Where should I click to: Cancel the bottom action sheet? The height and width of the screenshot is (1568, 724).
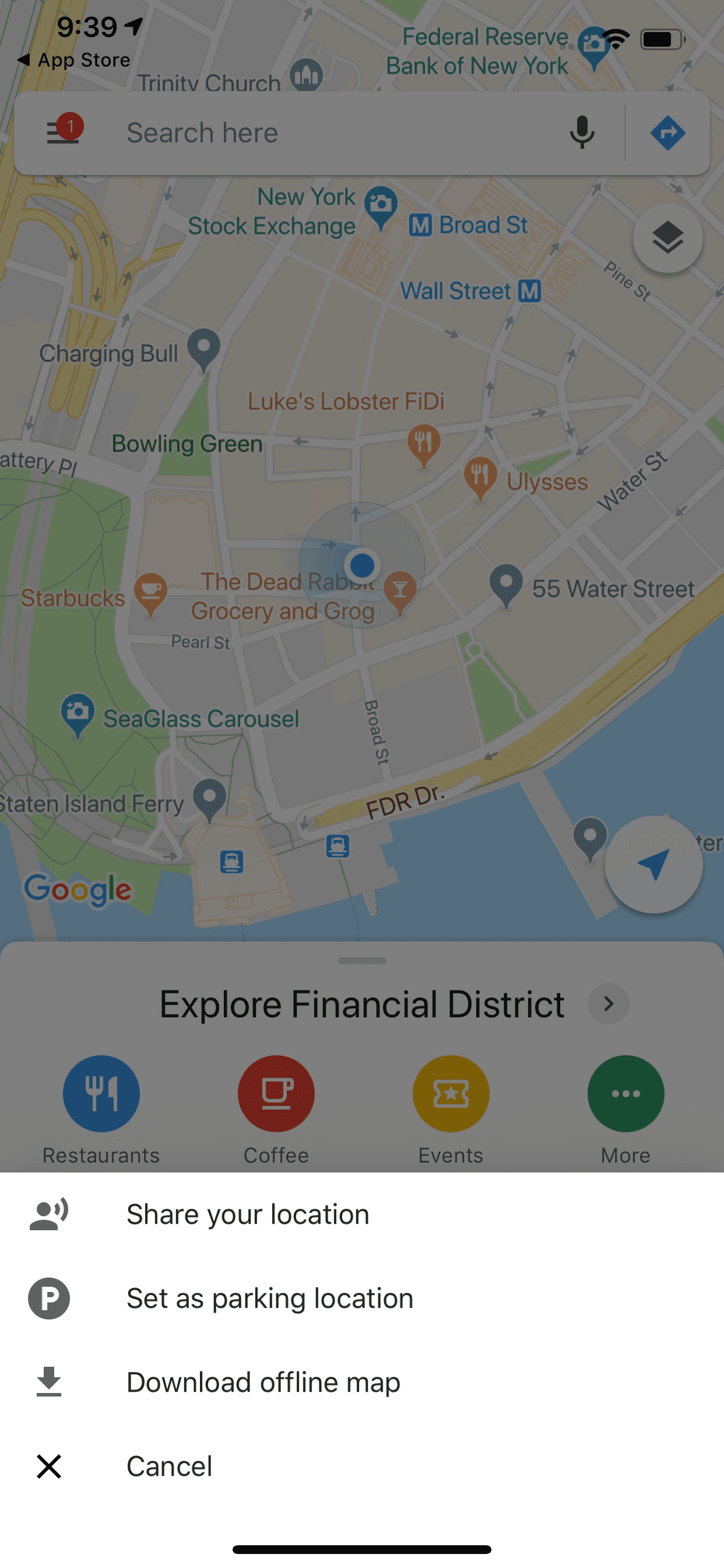[169, 1466]
